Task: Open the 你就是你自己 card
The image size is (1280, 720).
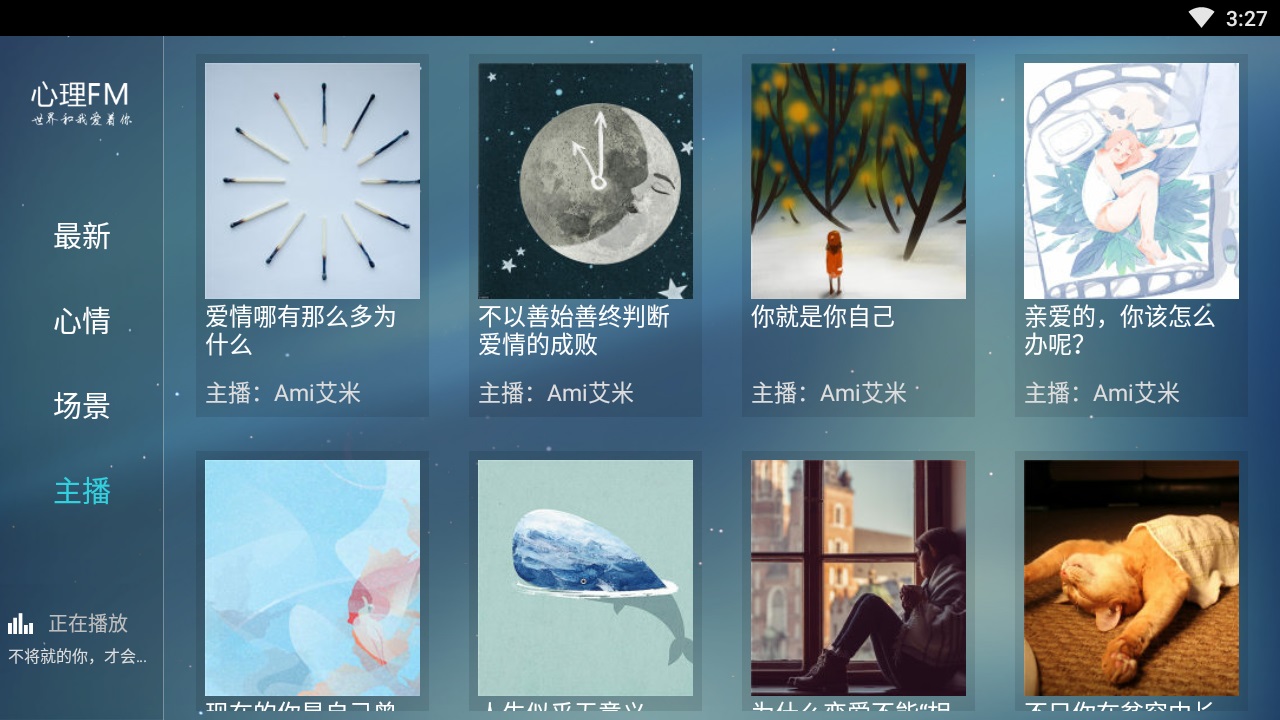Action: click(858, 235)
